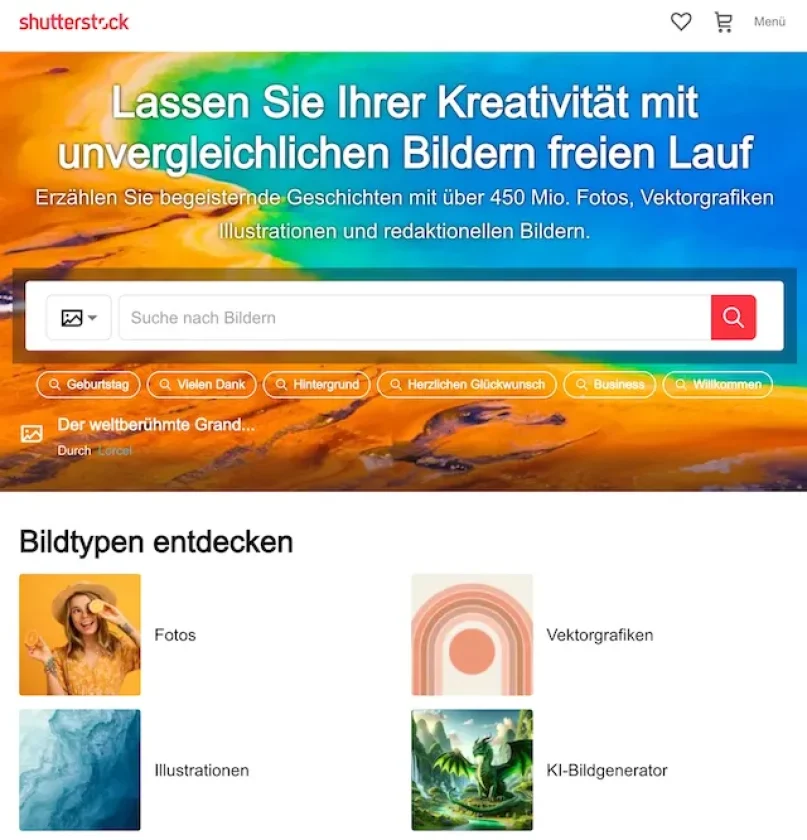Image resolution: width=807 pixels, height=840 pixels.
Task: Open the Menü button
Action: [769, 22]
